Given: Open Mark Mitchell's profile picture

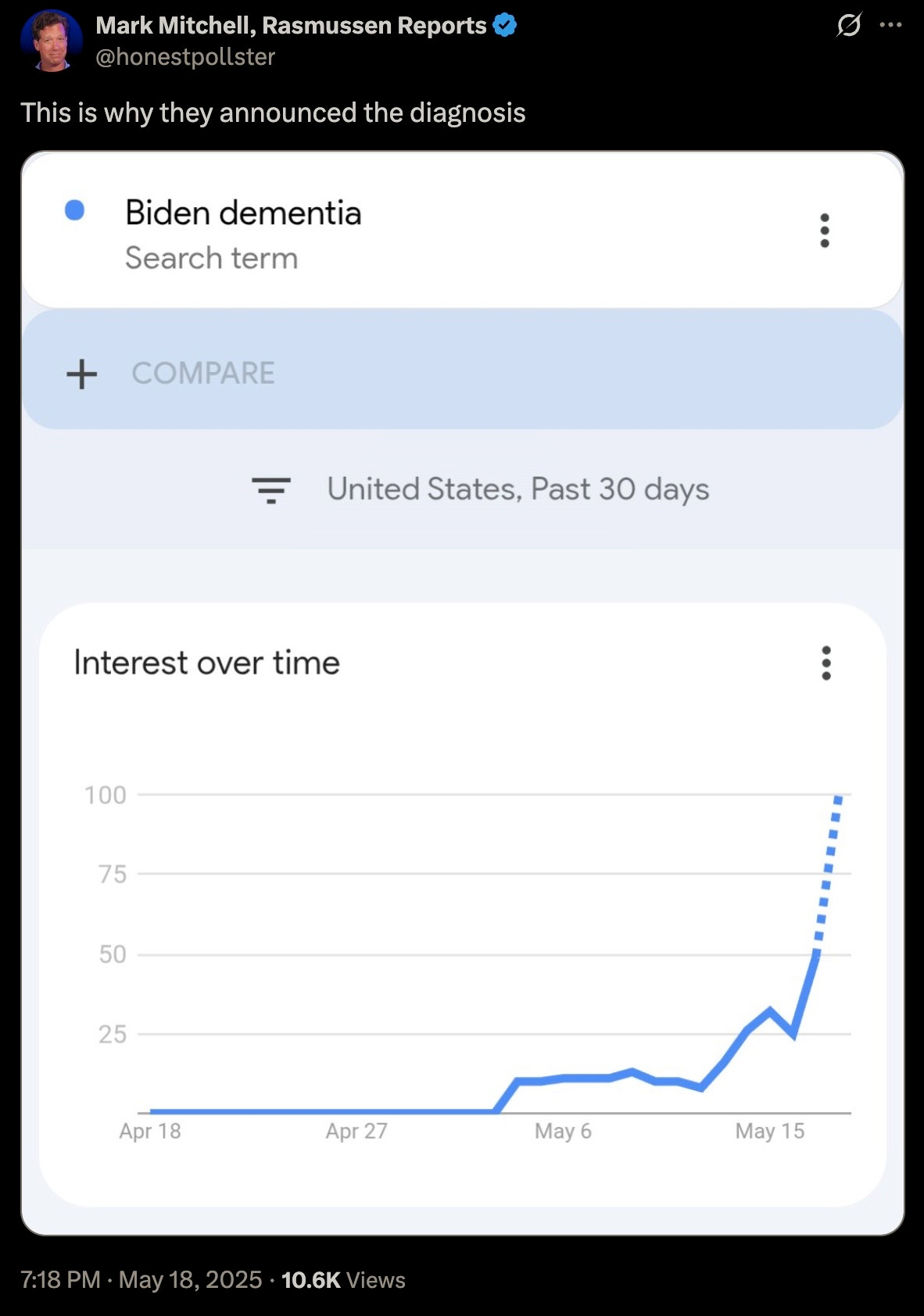Looking at the screenshot, I should click(x=52, y=41).
